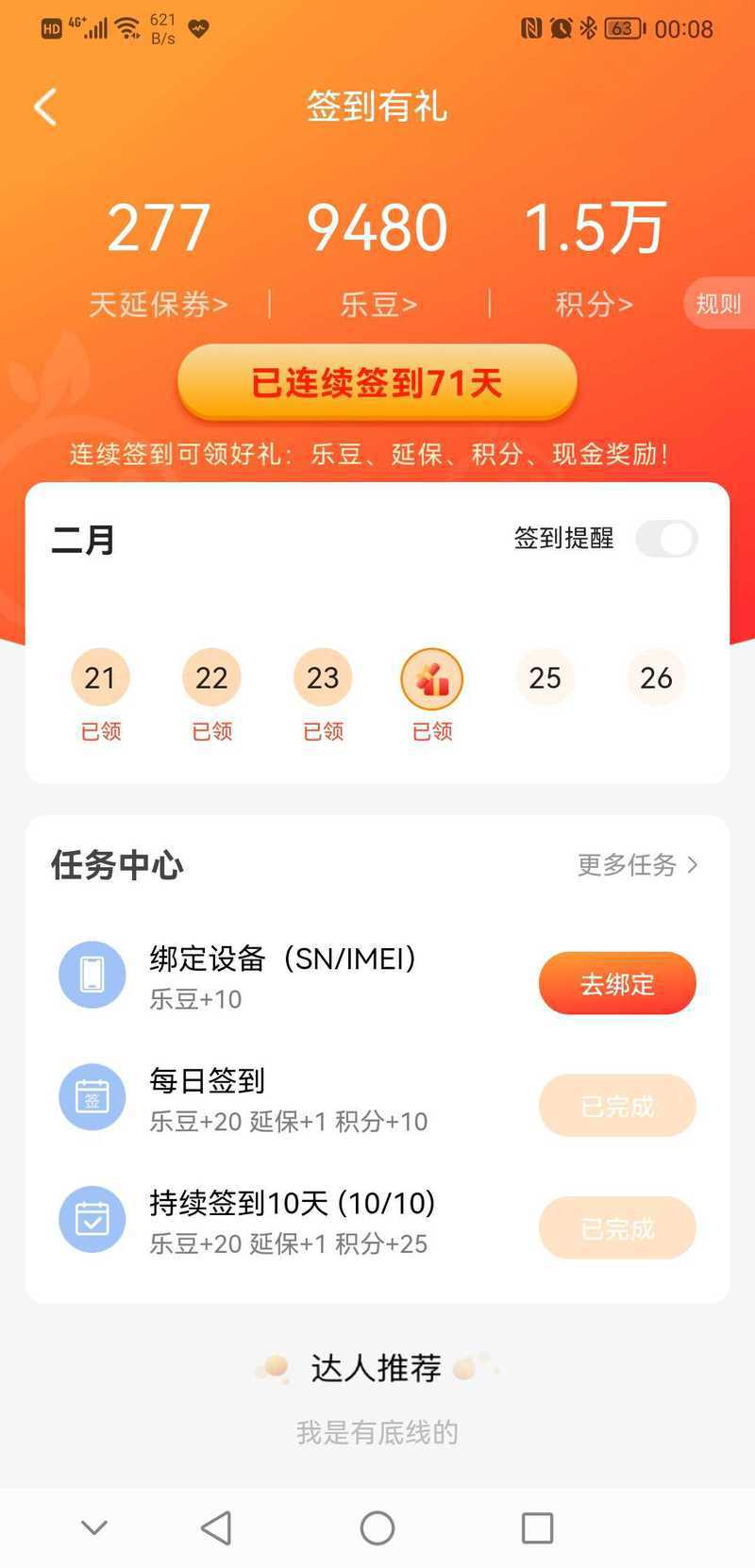Screen dimensions: 755x1568
Task: Open the 规则 rules page
Action: coord(717,304)
